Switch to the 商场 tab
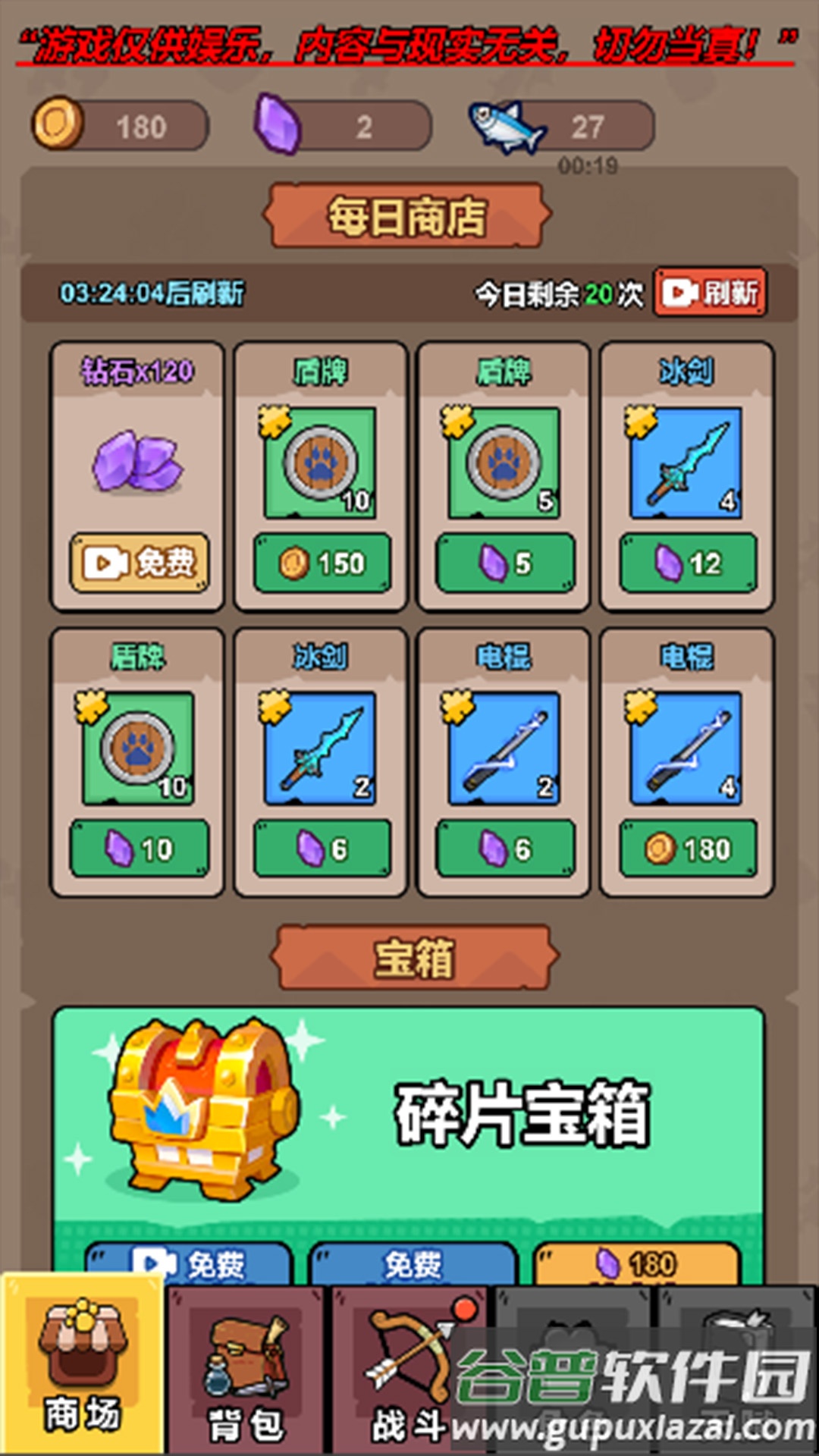The width and height of the screenshot is (819, 1456). [x=82, y=1365]
